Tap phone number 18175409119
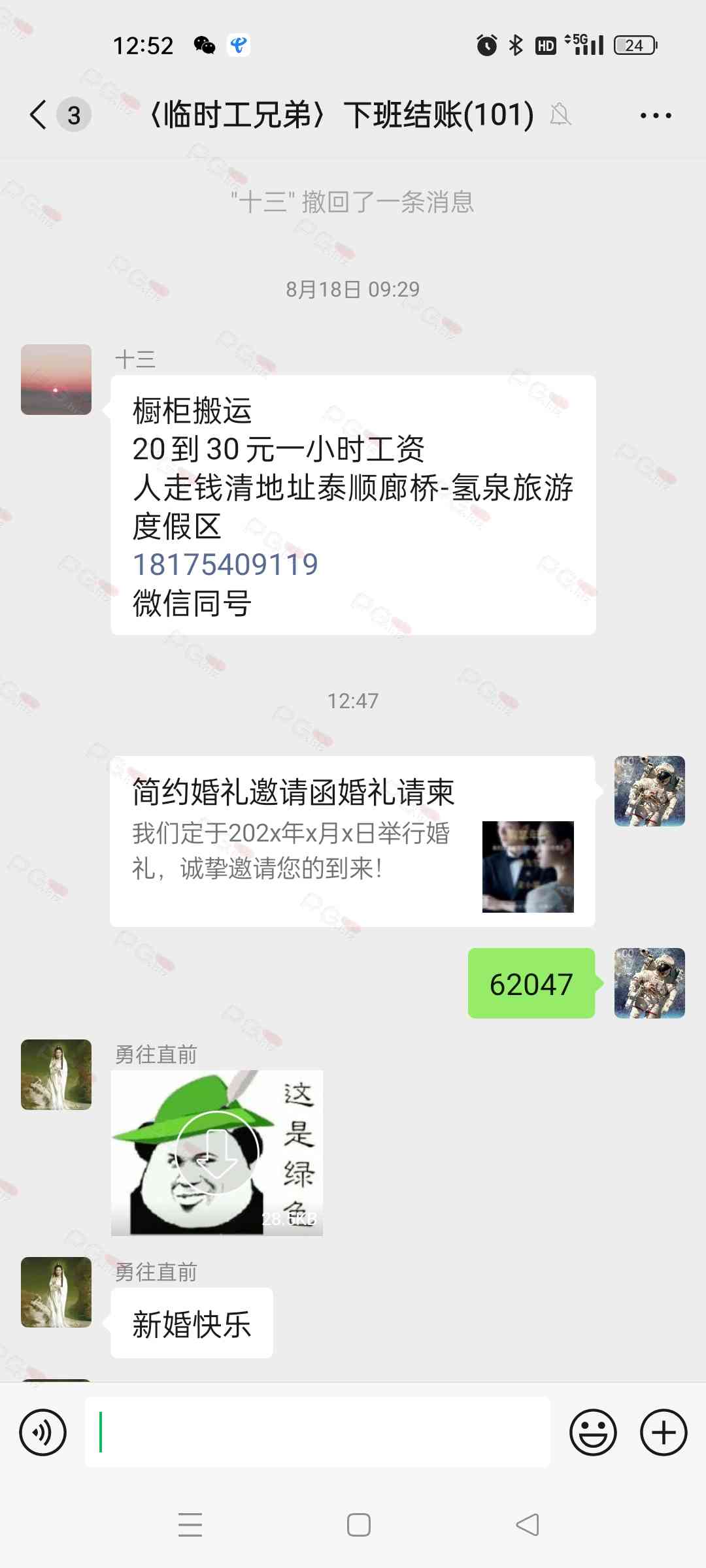Image resolution: width=706 pixels, height=1568 pixels. pos(226,564)
